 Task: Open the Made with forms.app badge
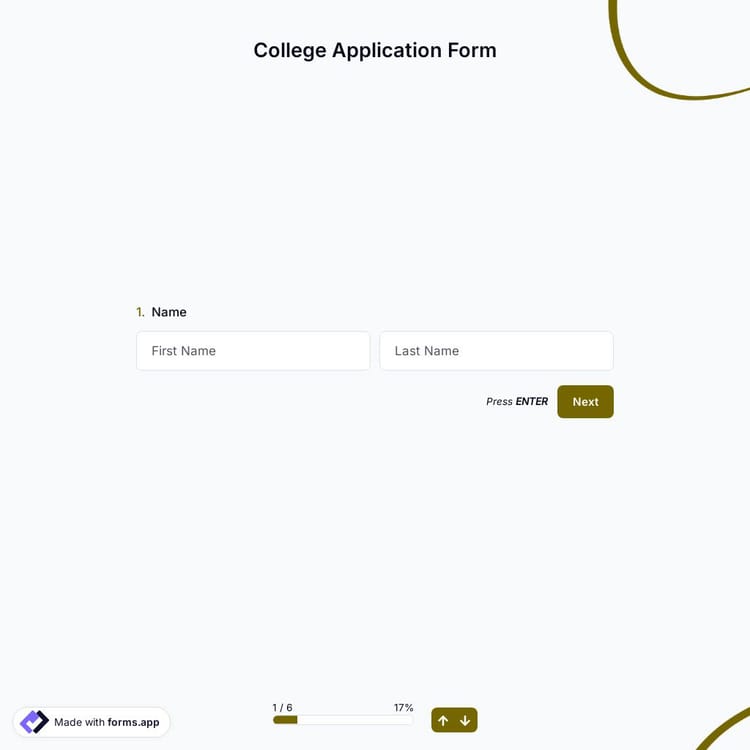(92, 722)
